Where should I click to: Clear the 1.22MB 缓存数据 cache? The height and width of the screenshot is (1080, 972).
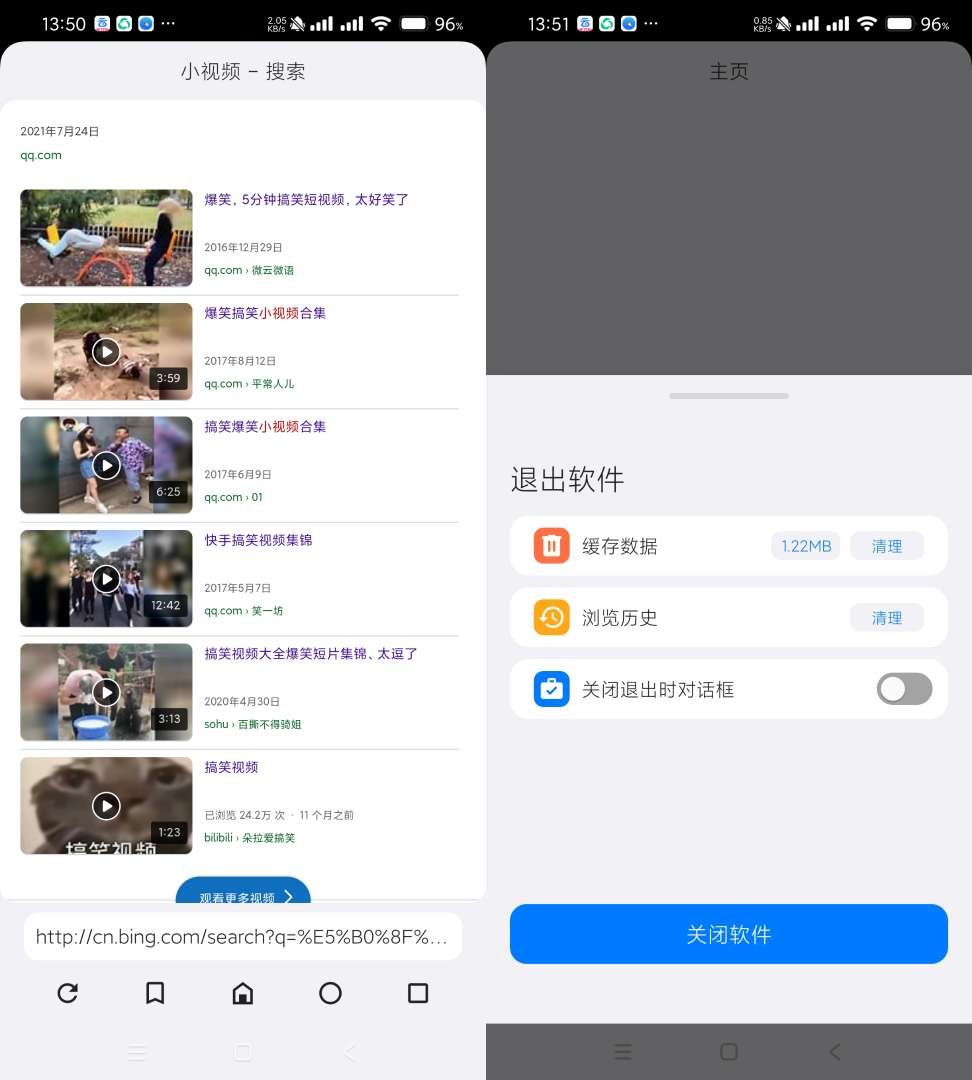tap(886, 546)
